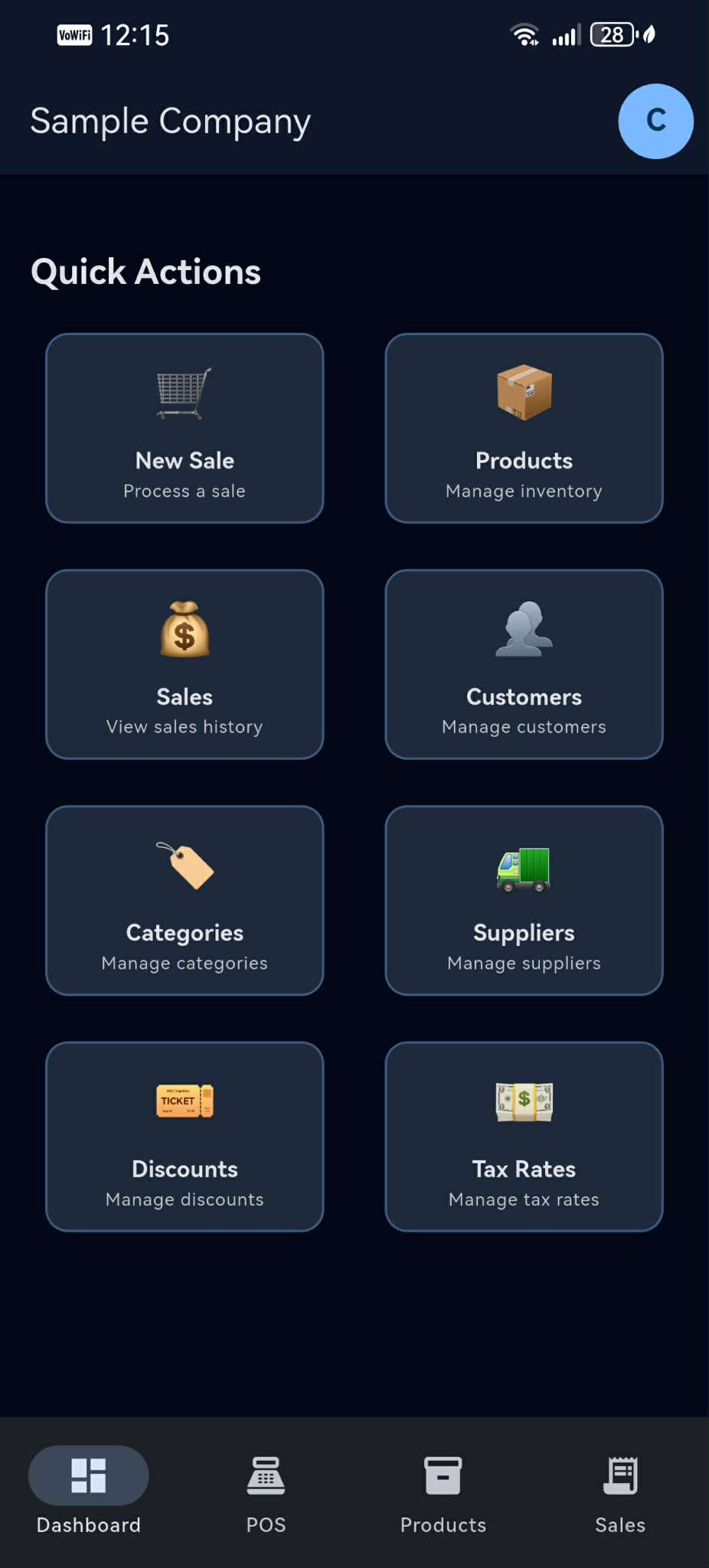709x1568 pixels.
Task: Open the Categories card
Action: 185,901
